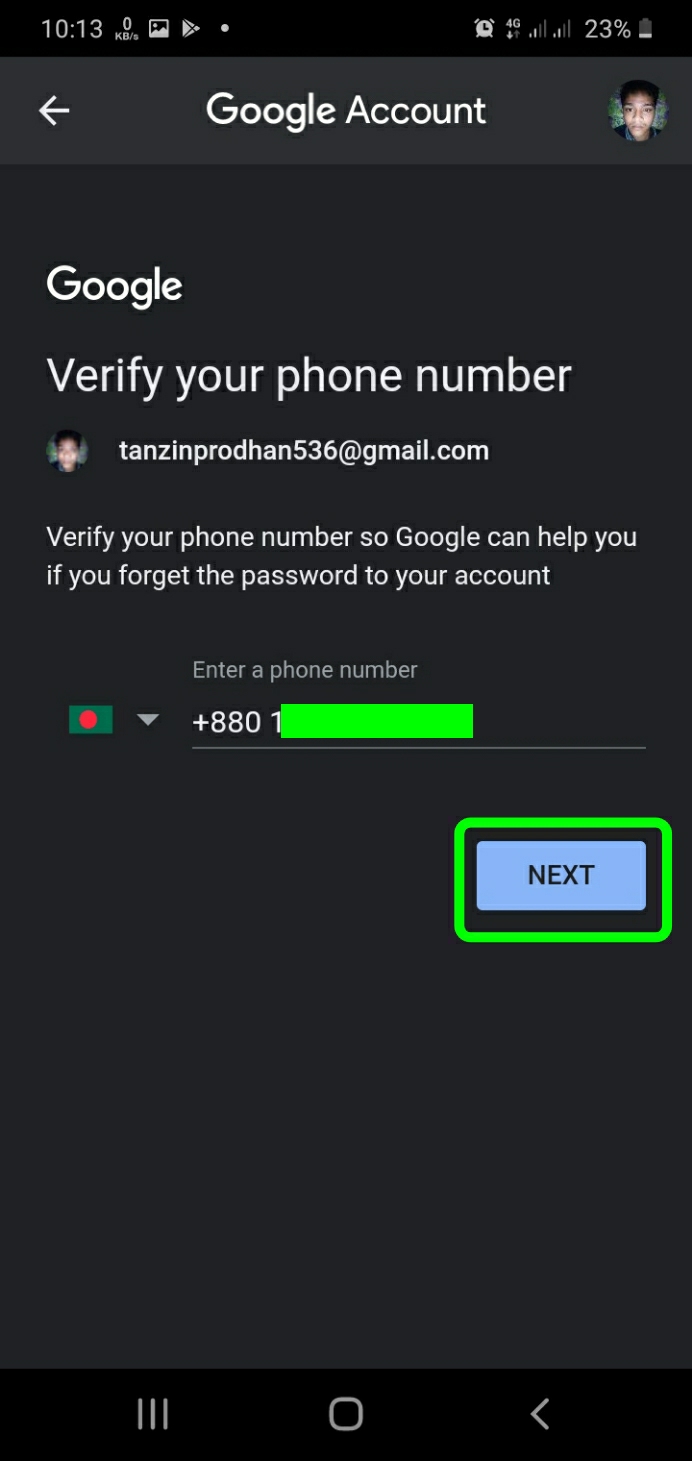Tap the NEXT button
Screen dimensions: 692x1461
coord(561,876)
